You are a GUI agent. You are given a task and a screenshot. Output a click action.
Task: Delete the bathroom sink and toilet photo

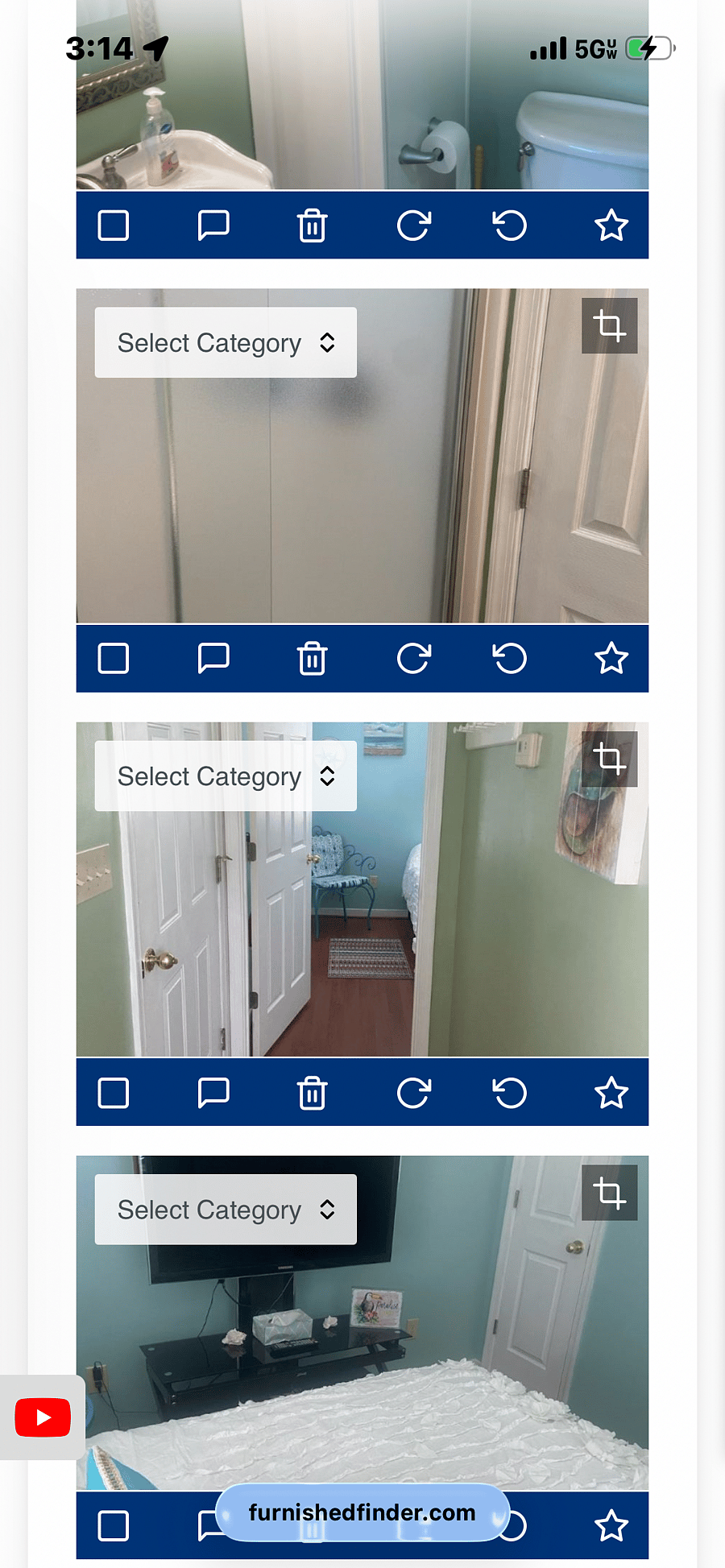(x=312, y=225)
